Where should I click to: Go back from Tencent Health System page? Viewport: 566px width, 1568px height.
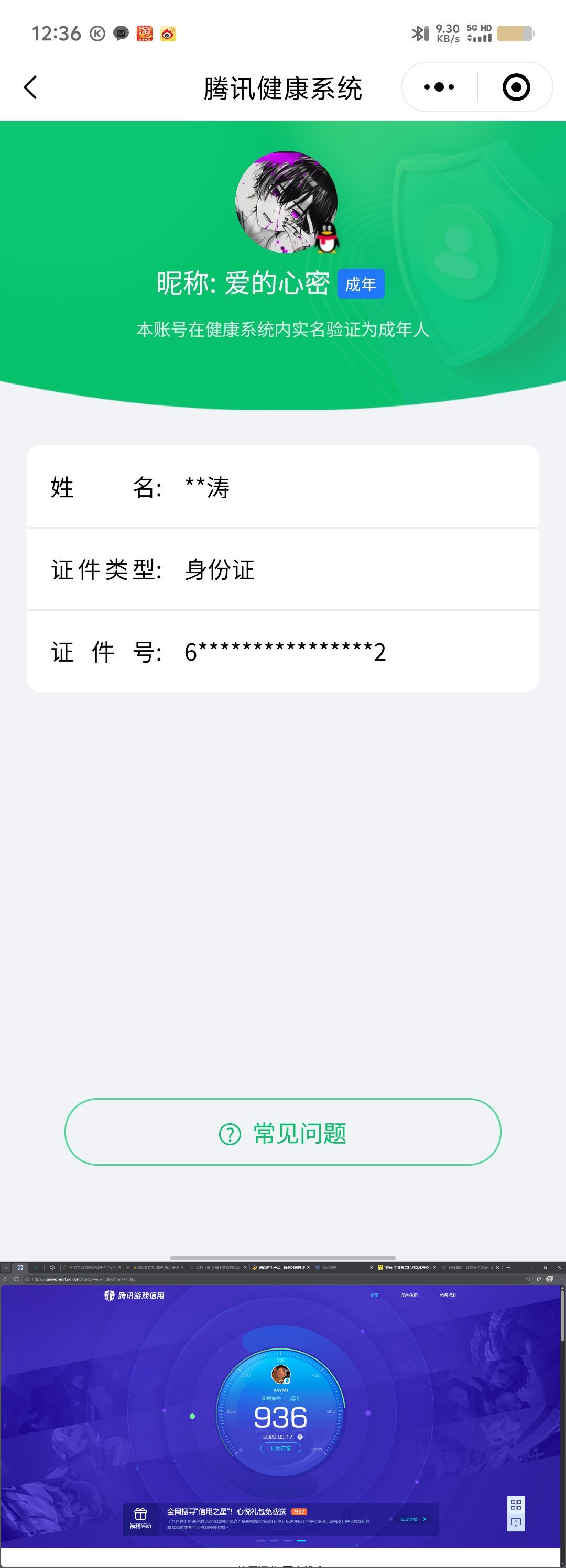30,87
